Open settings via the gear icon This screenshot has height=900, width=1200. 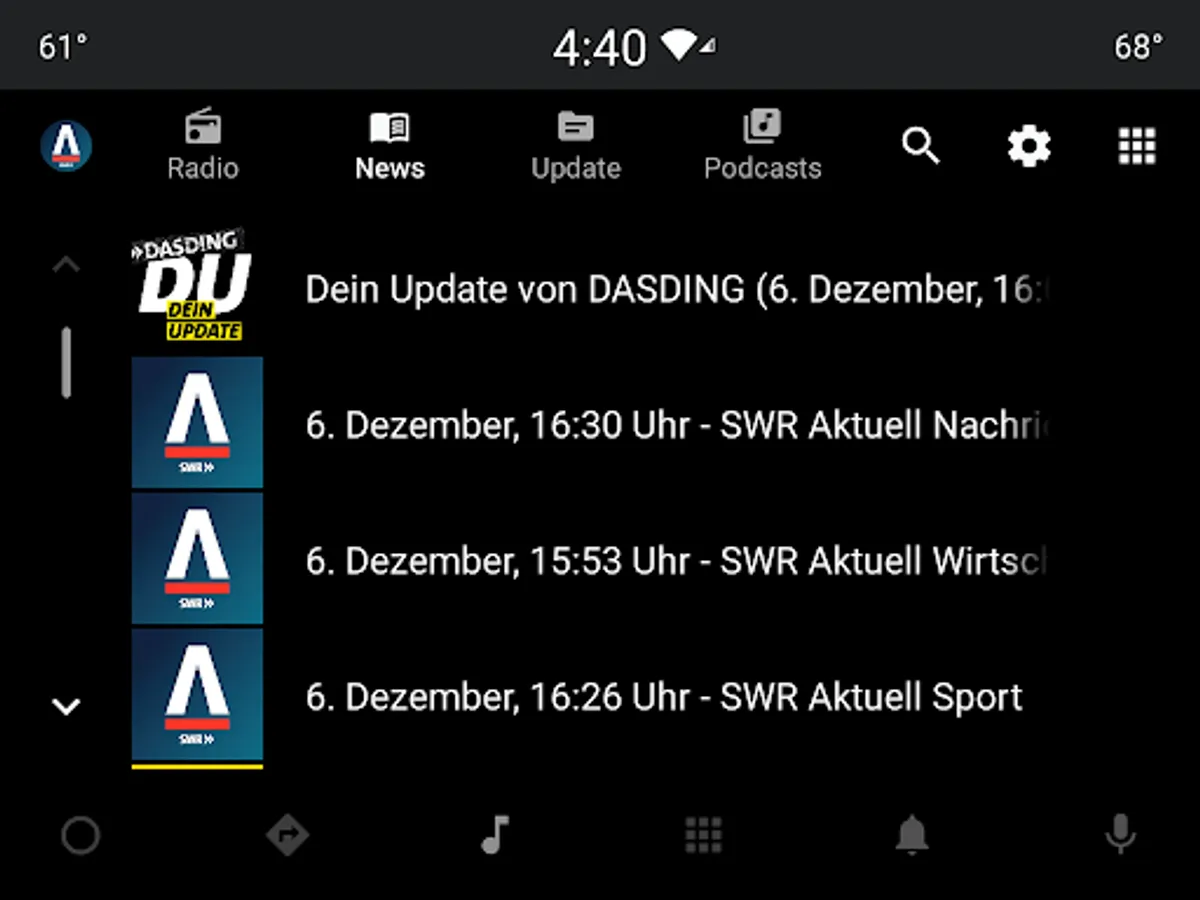coord(1029,147)
